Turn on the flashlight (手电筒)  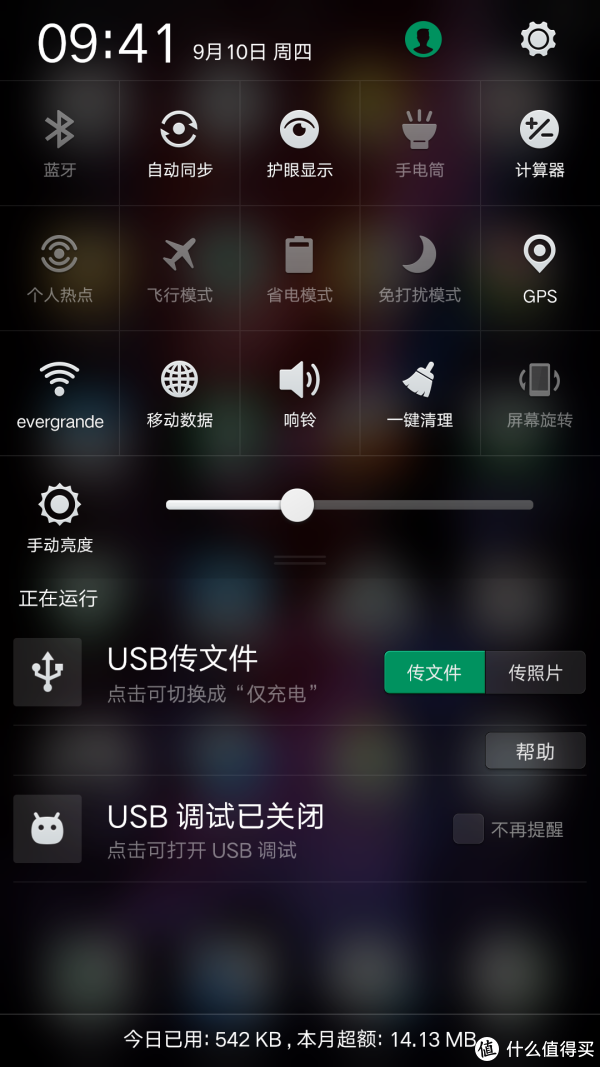coord(420,144)
